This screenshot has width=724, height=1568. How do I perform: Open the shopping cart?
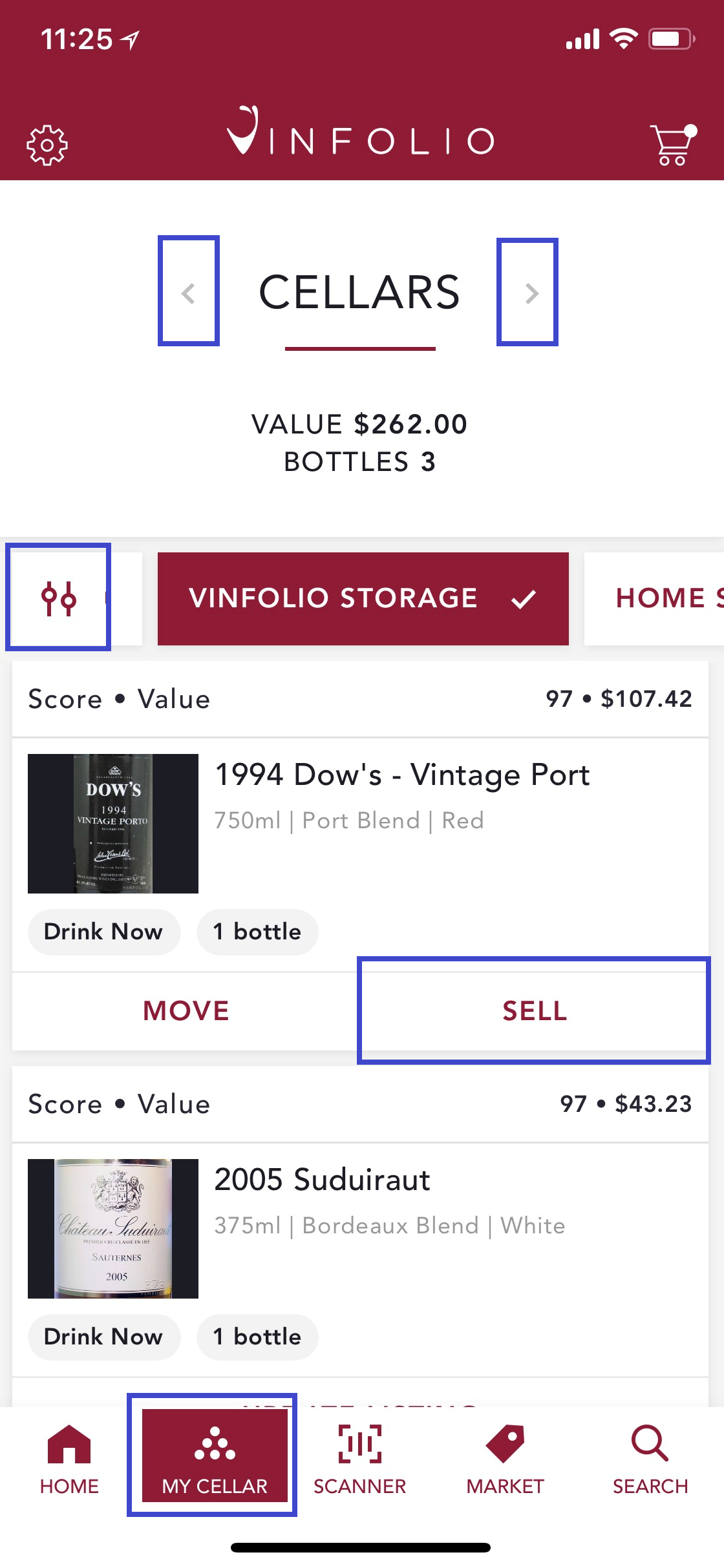coord(673,145)
